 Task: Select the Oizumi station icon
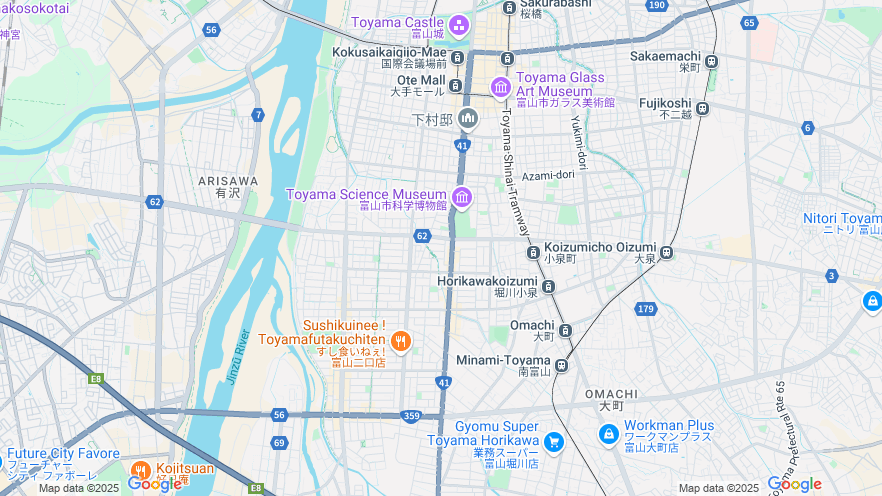click(x=667, y=253)
